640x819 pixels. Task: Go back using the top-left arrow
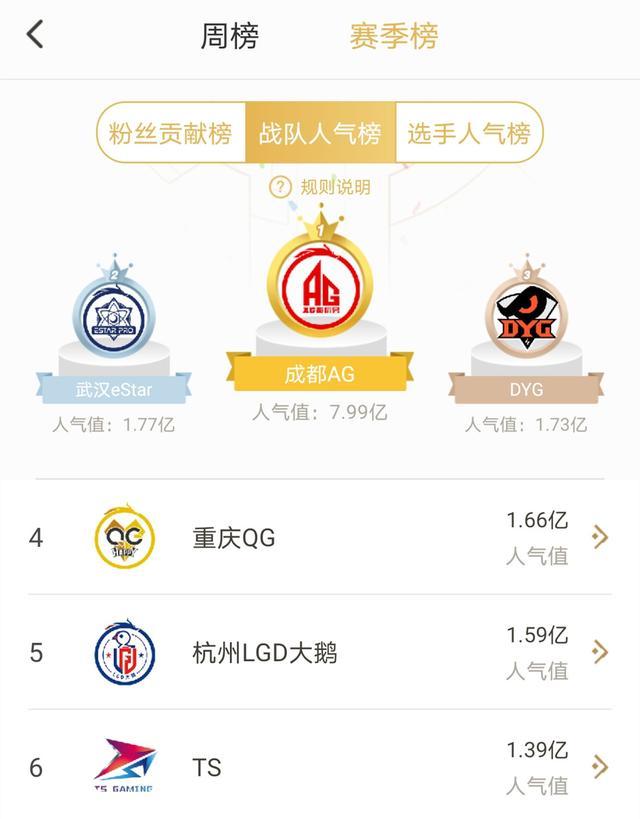(35, 35)
